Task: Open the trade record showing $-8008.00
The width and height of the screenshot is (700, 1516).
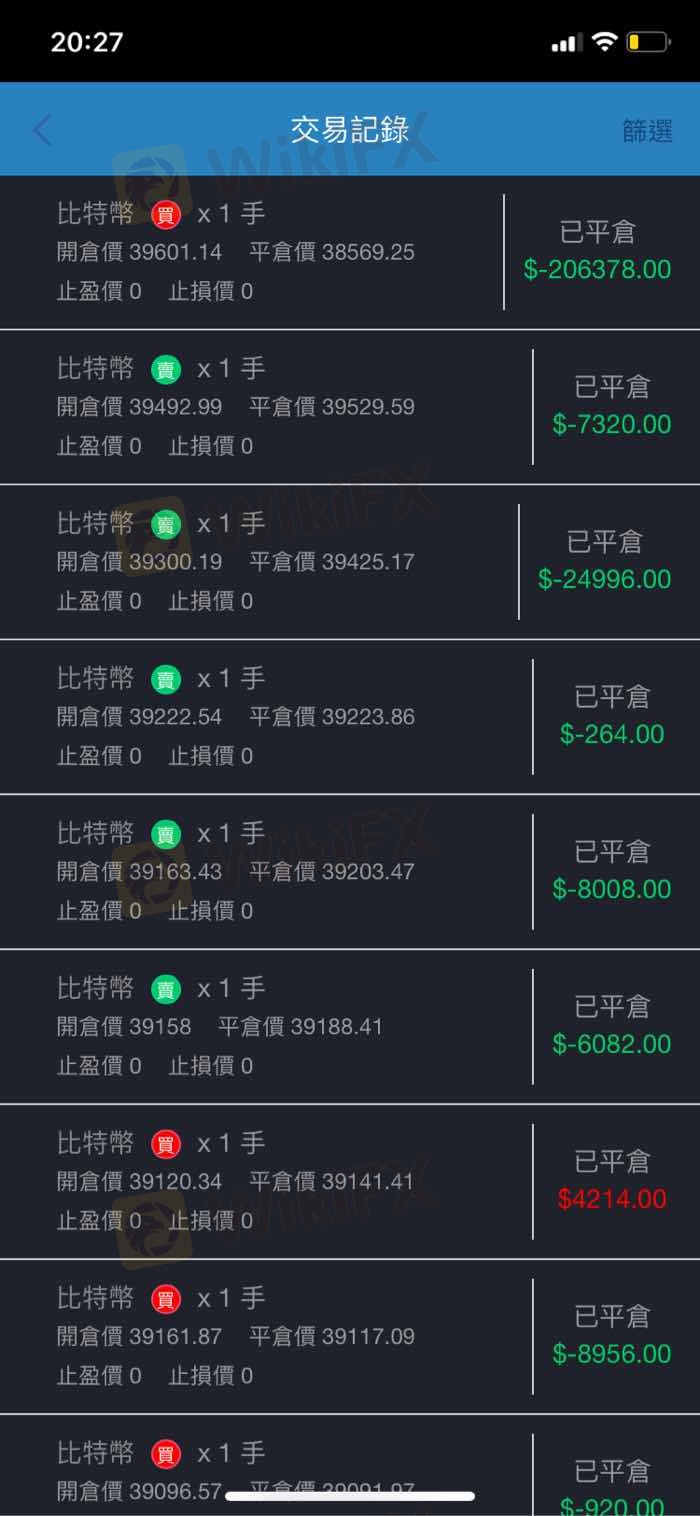Action: 350,872
